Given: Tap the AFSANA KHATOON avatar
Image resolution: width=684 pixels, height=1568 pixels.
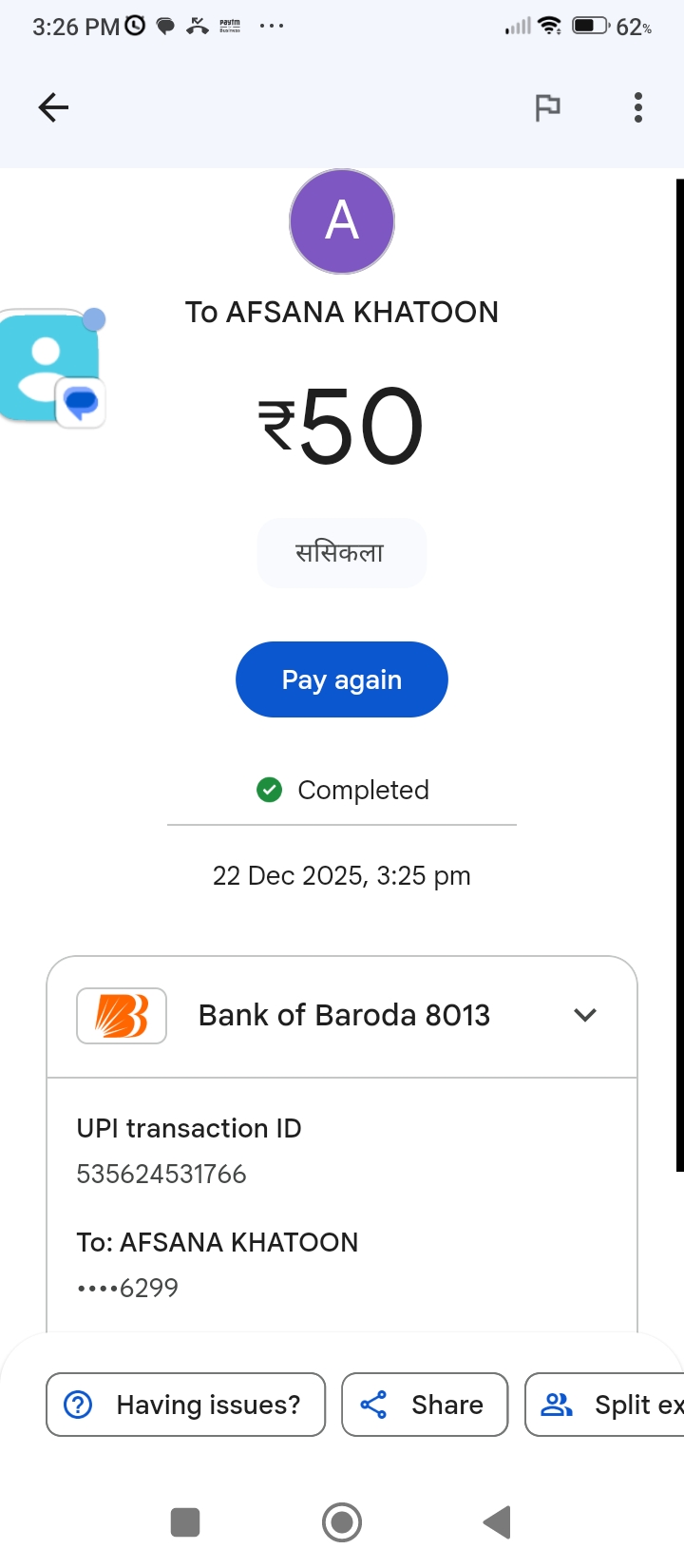Looking at the screenshot, I should 342,221.
